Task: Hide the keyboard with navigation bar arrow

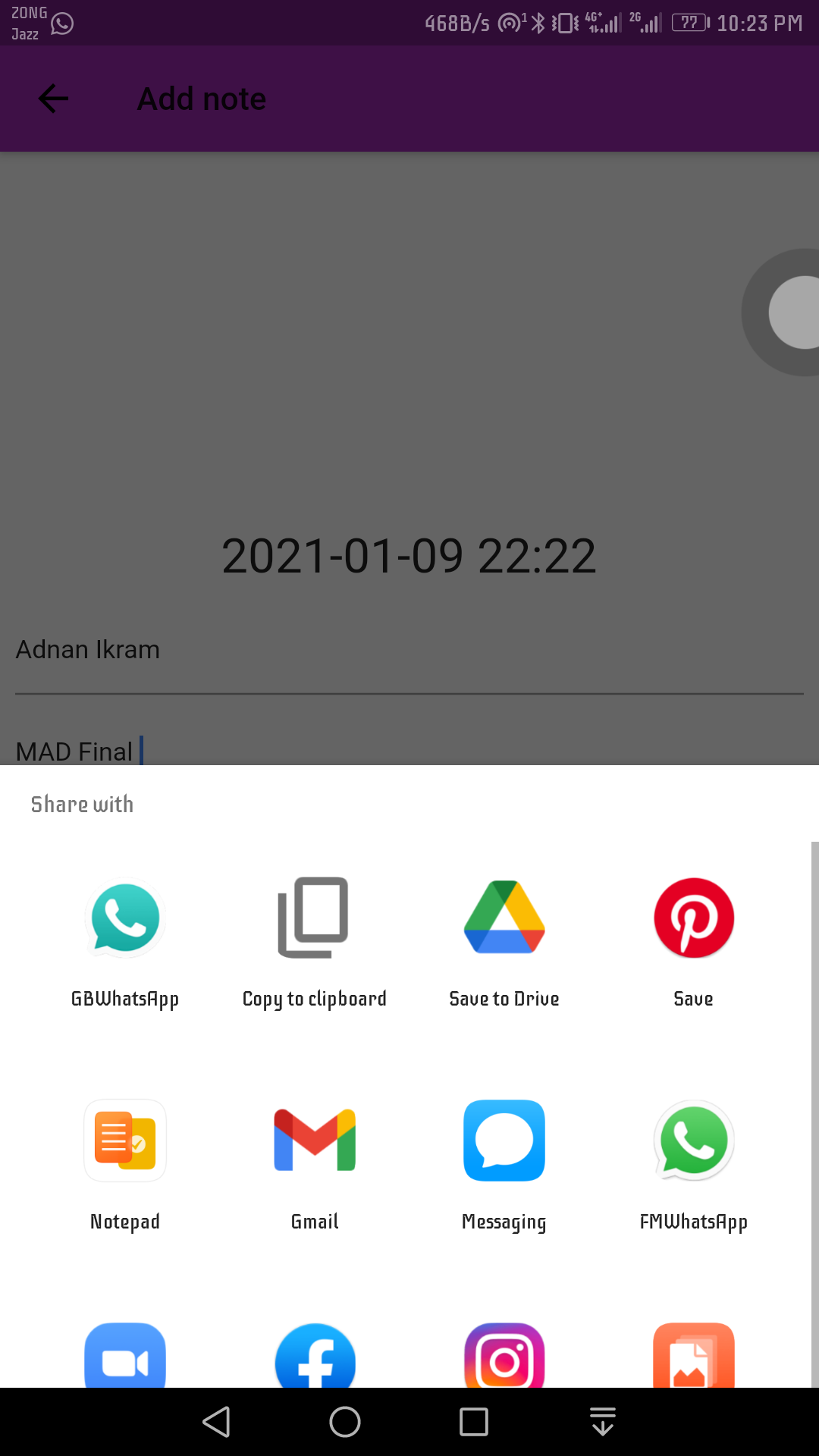Action: click(x=601, y=1421)
